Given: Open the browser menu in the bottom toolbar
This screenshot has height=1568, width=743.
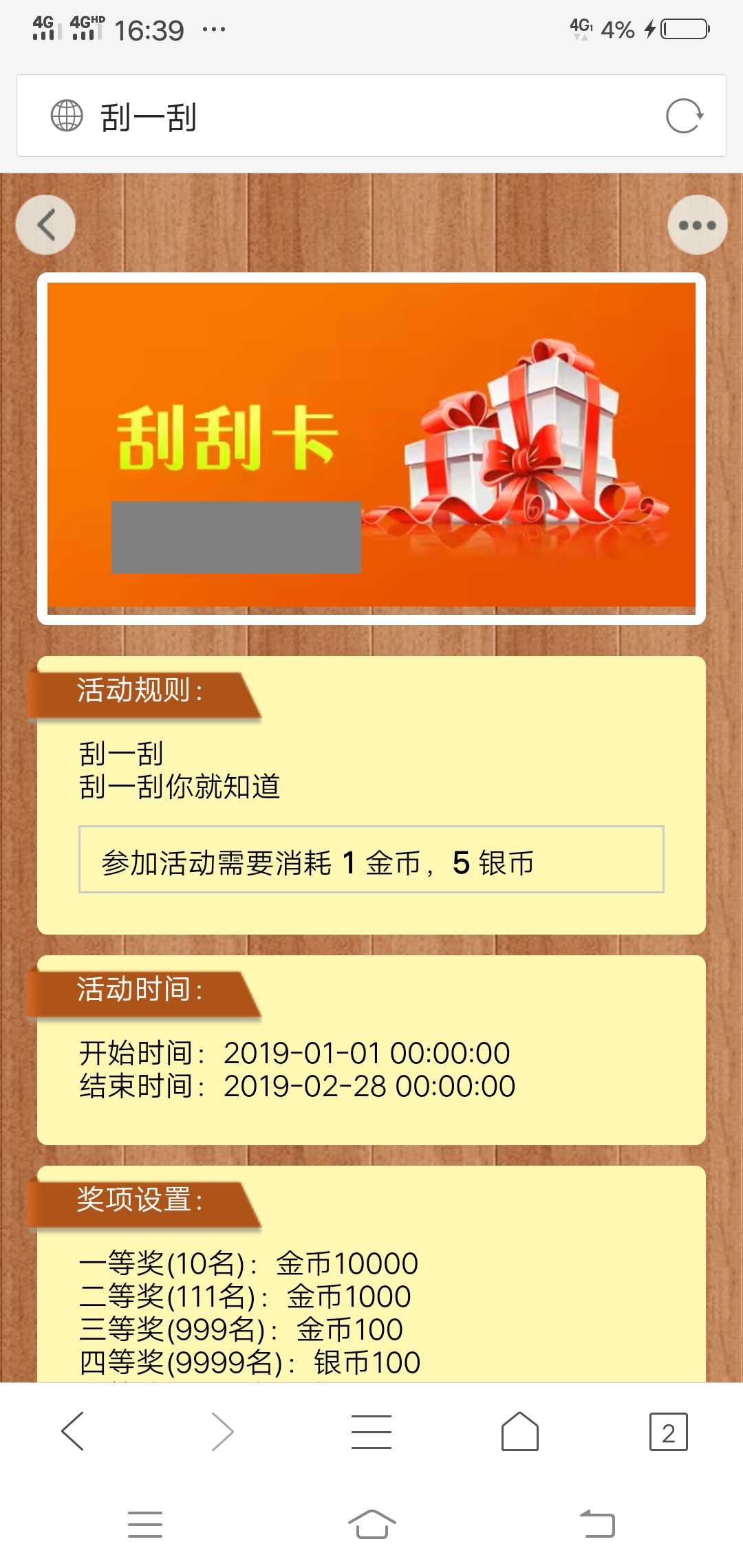Looking at the screenshot, I should [371, 1431].
